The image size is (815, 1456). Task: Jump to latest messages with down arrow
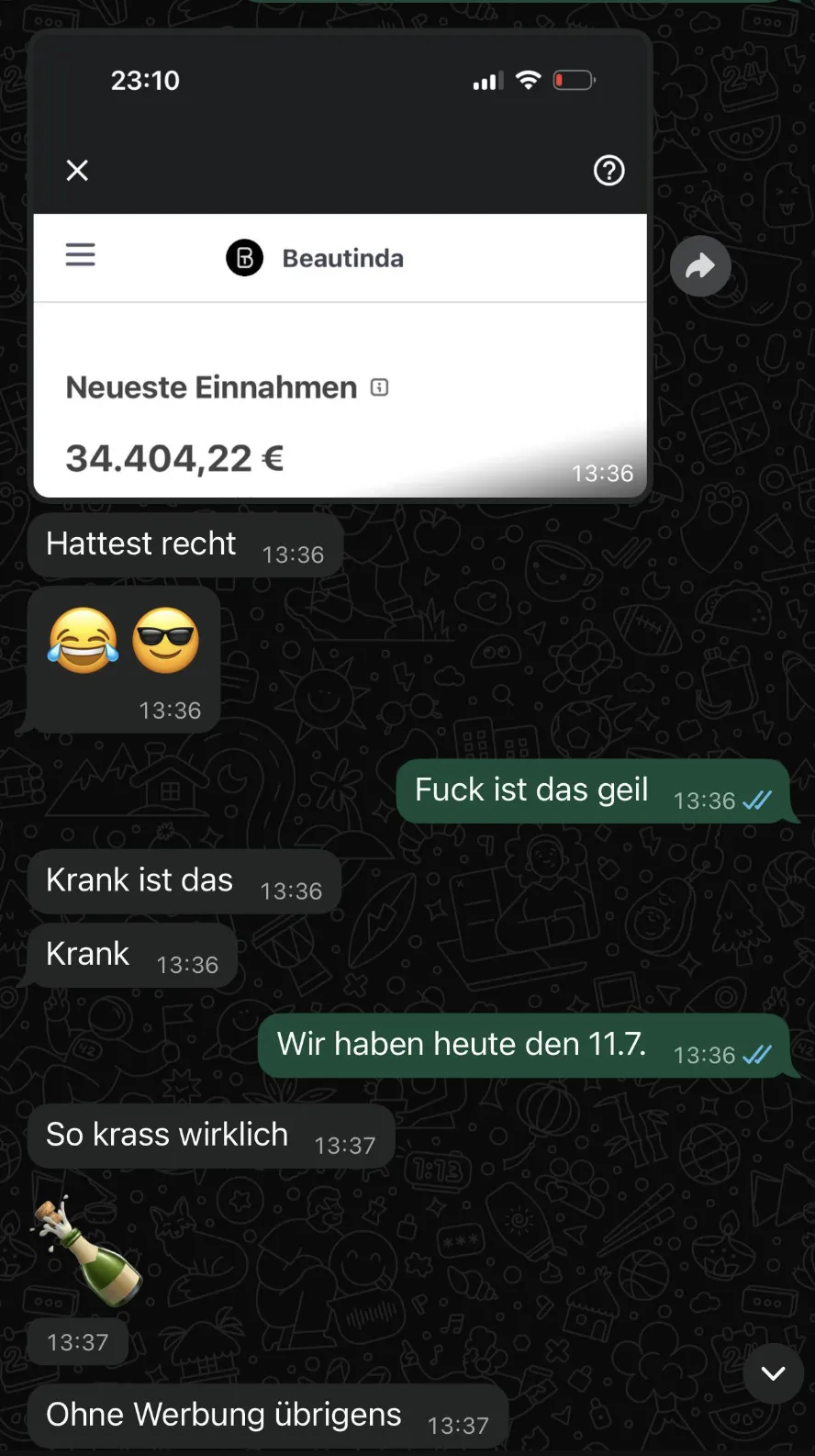773,1373
